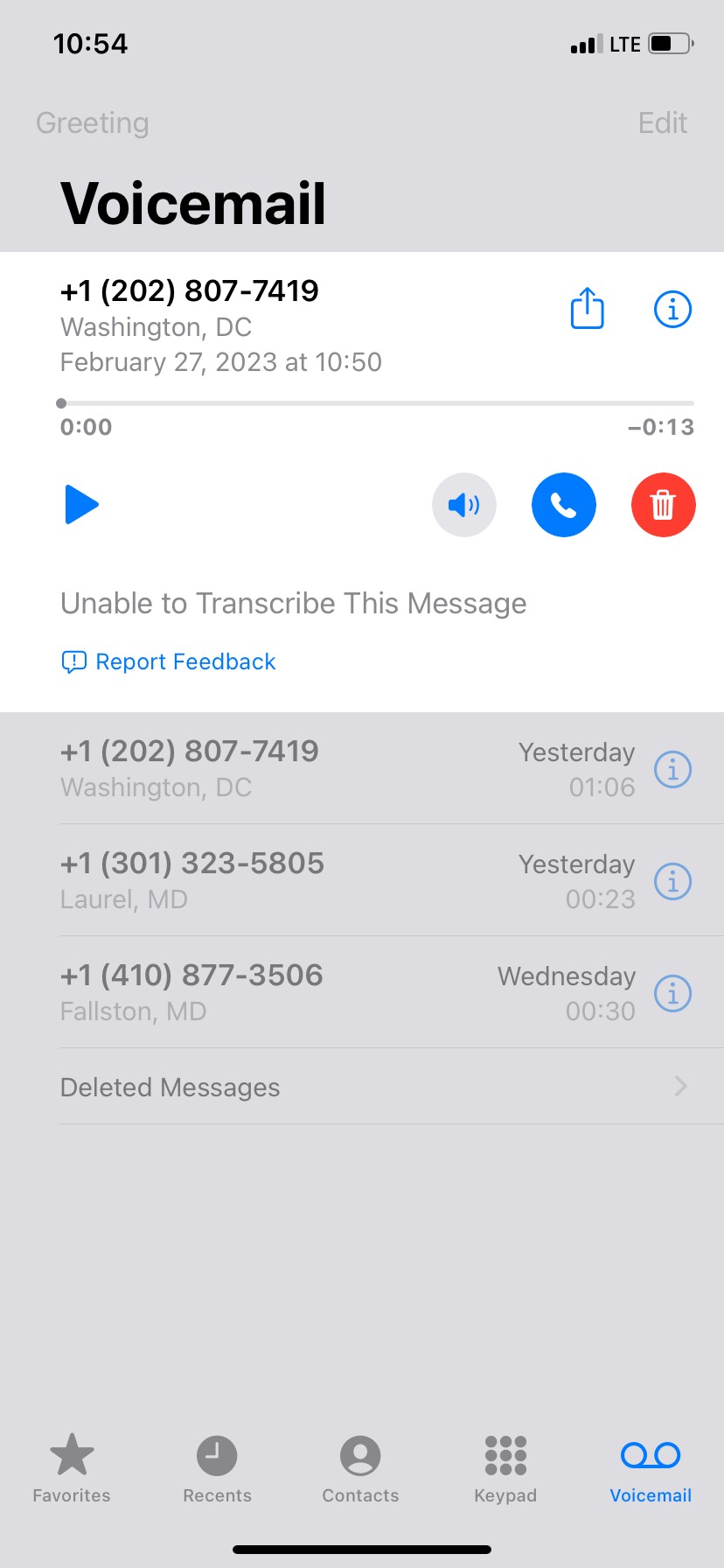Switch to the Favorites tab
This screenshot has height=1568, width=724.
tap(72, 1469)
